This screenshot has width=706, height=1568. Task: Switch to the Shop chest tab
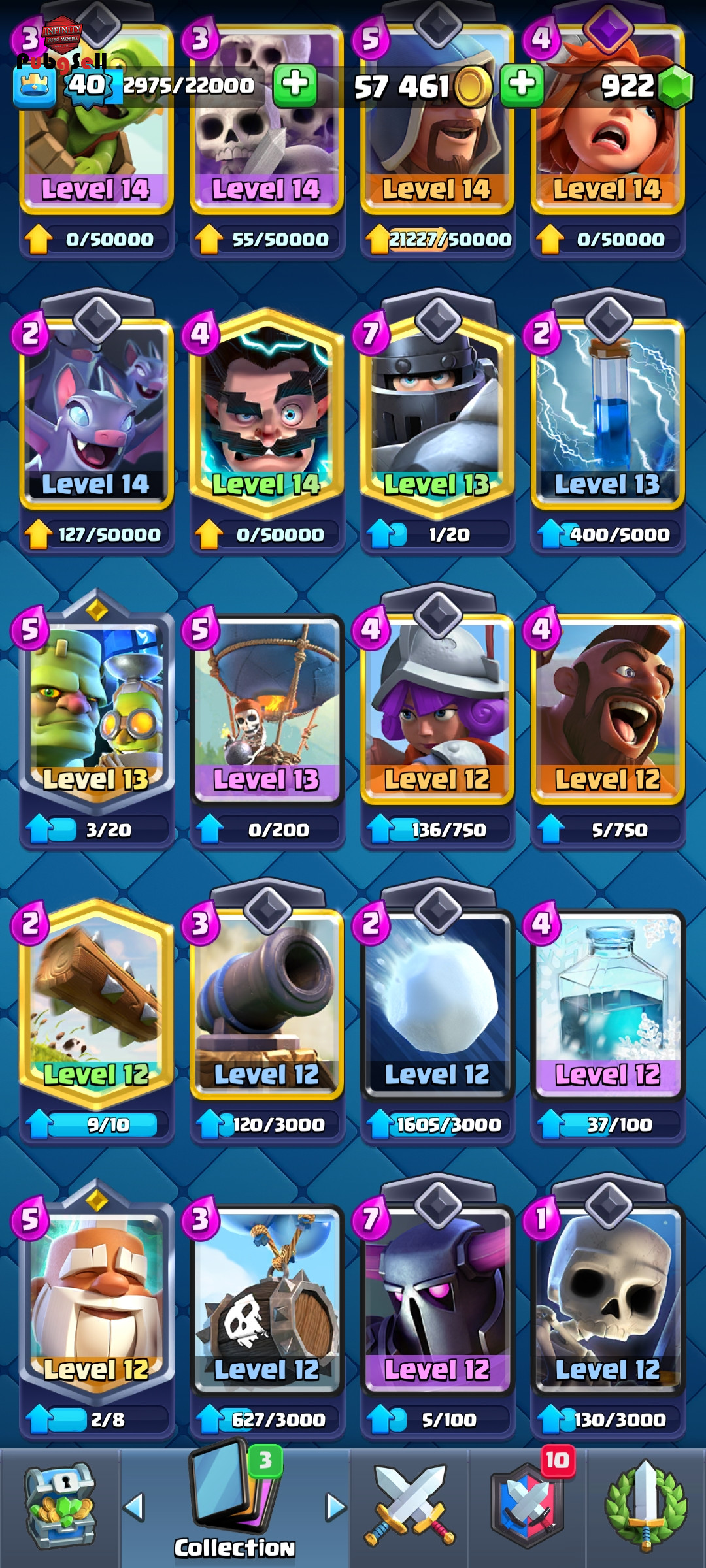coord(60,1507)
